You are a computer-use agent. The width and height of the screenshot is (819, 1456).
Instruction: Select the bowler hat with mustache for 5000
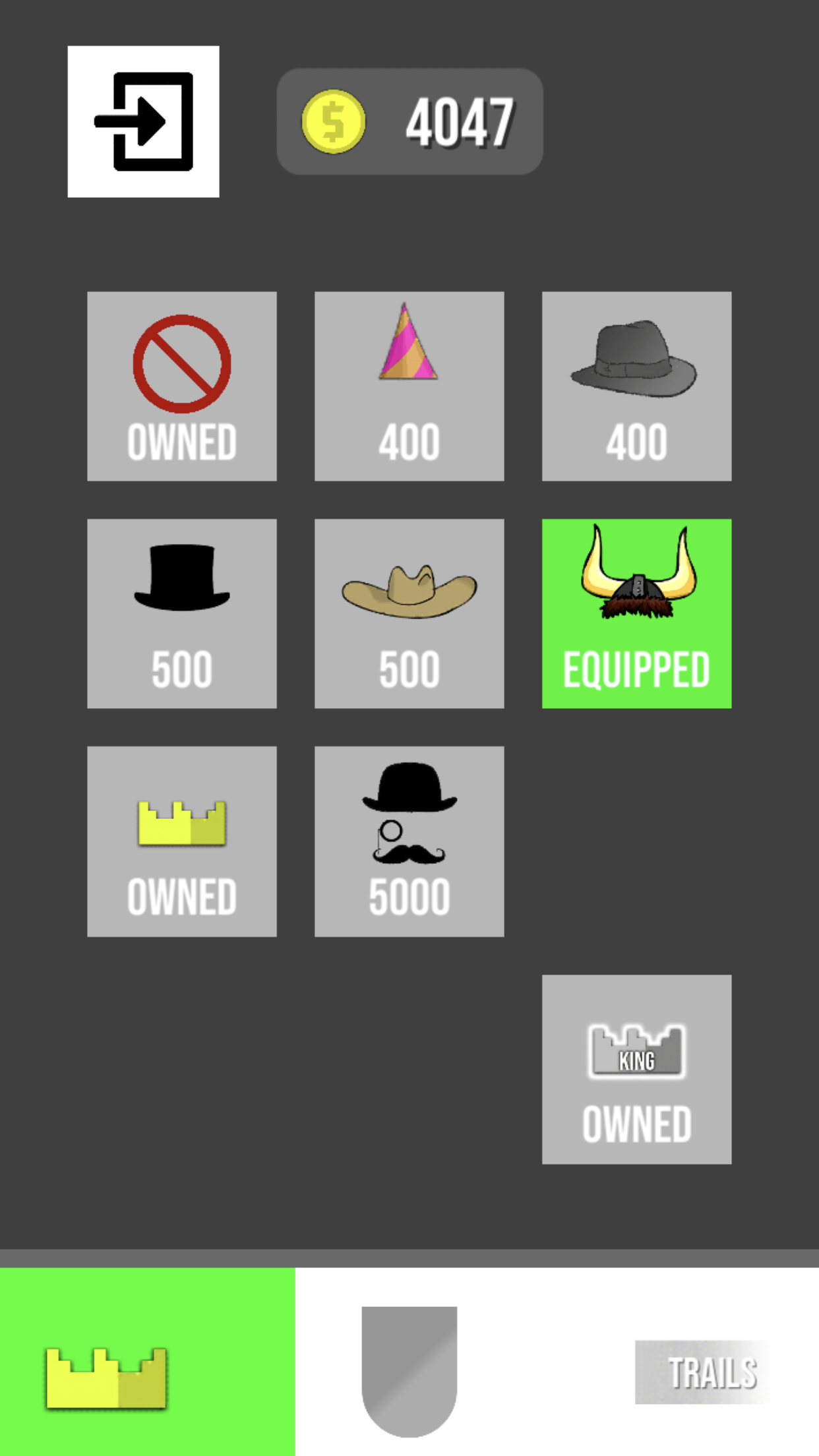point(409,841)
